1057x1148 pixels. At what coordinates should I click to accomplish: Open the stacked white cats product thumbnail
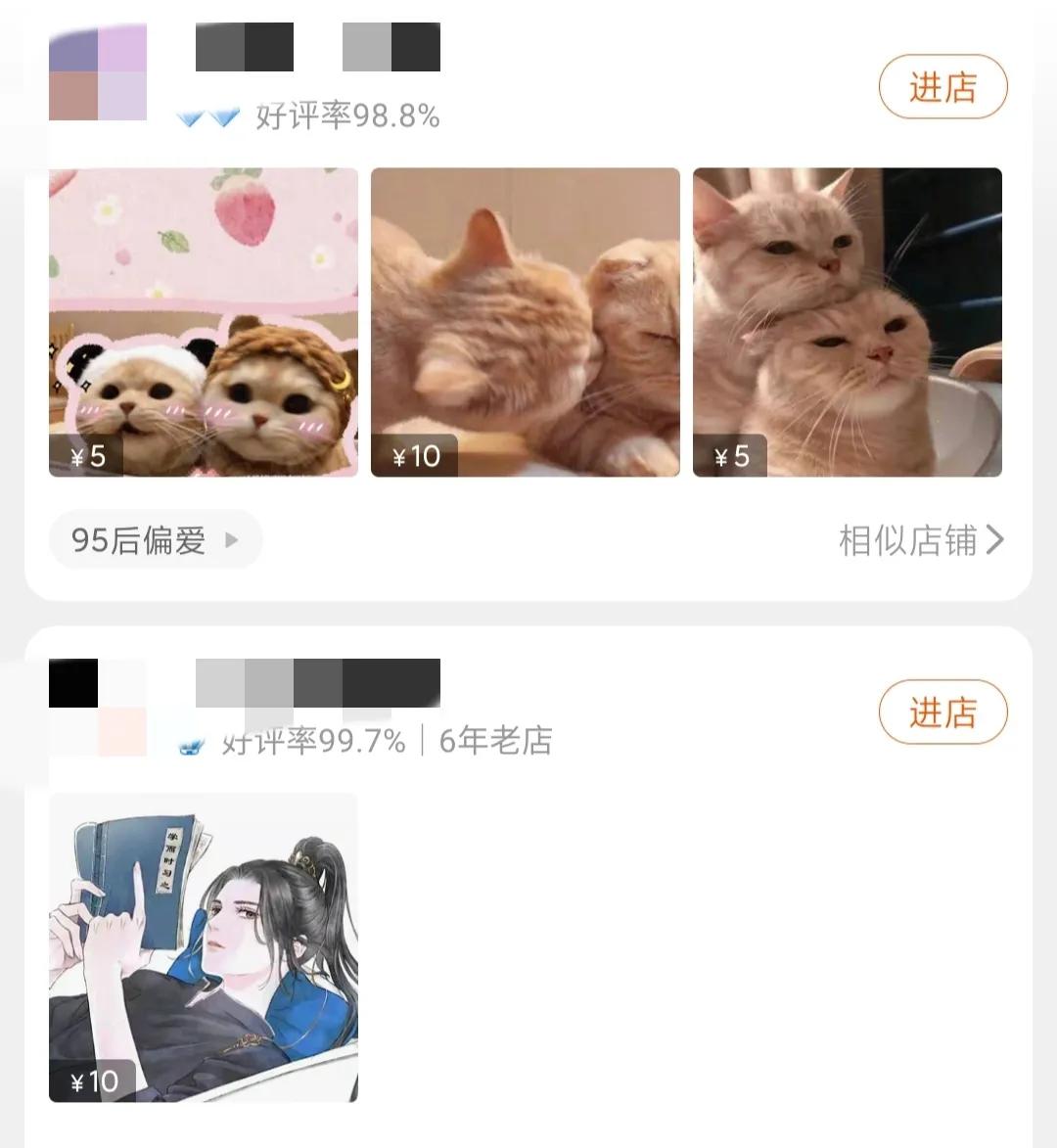(847, 322)
